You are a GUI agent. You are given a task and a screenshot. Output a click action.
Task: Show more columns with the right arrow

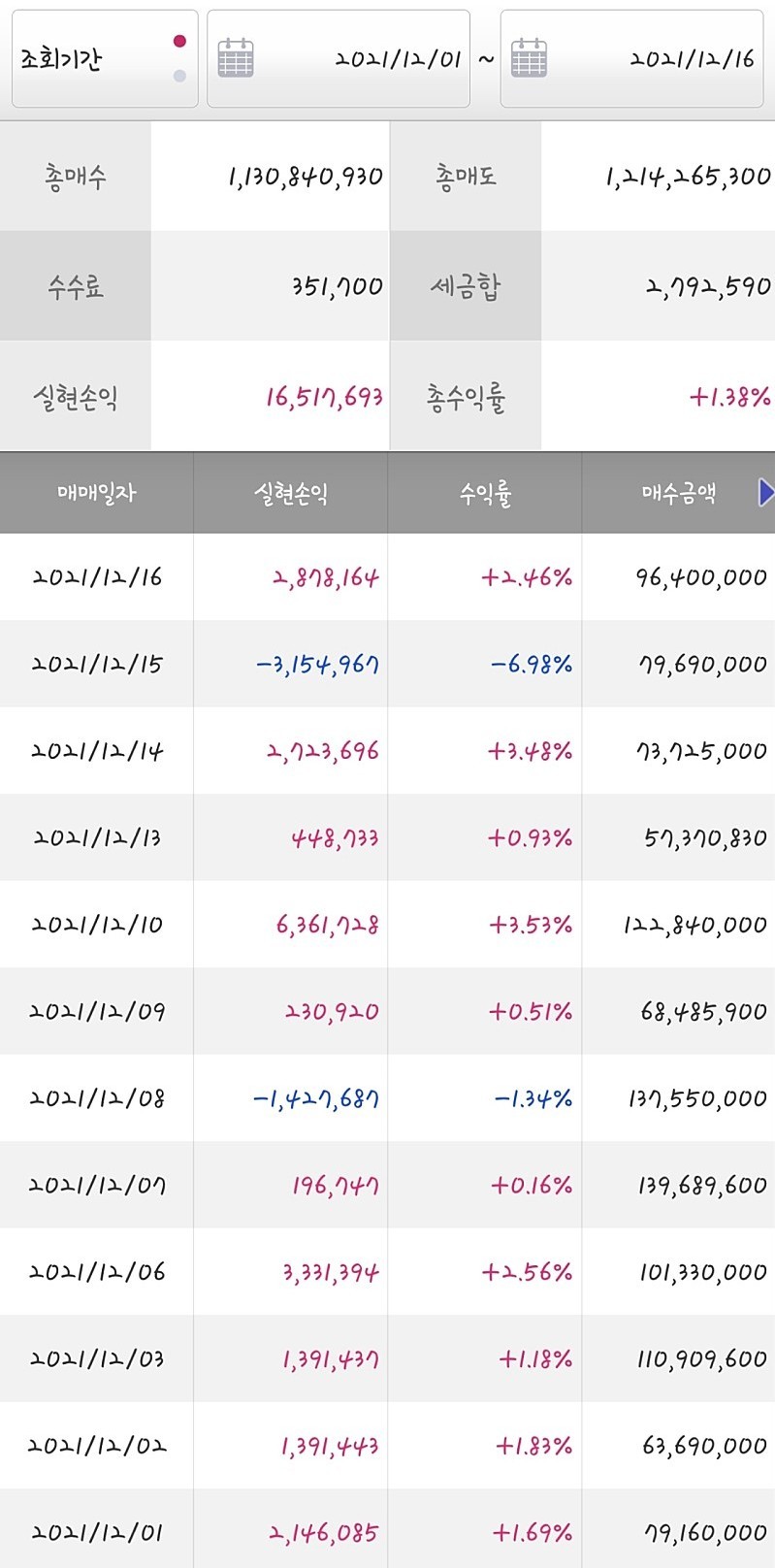(765, 493)
